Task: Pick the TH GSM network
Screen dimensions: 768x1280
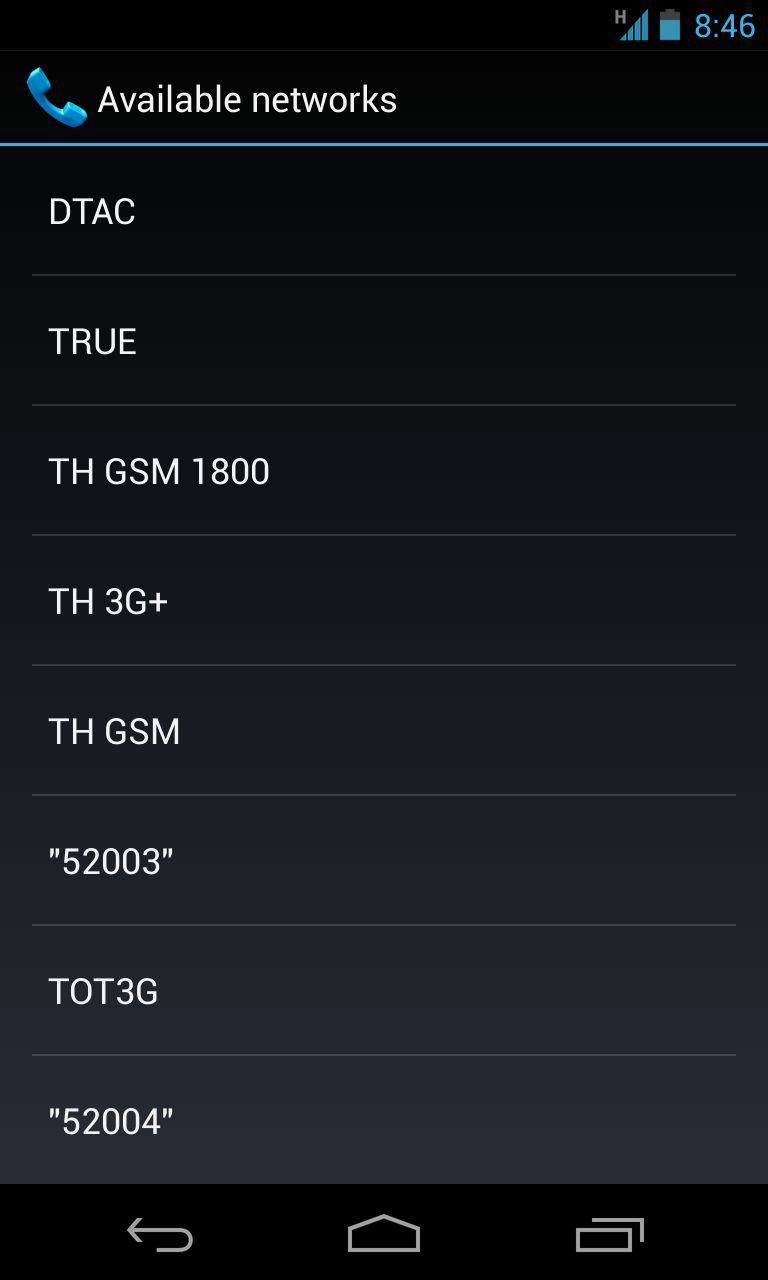Action: tap(384, 731)
